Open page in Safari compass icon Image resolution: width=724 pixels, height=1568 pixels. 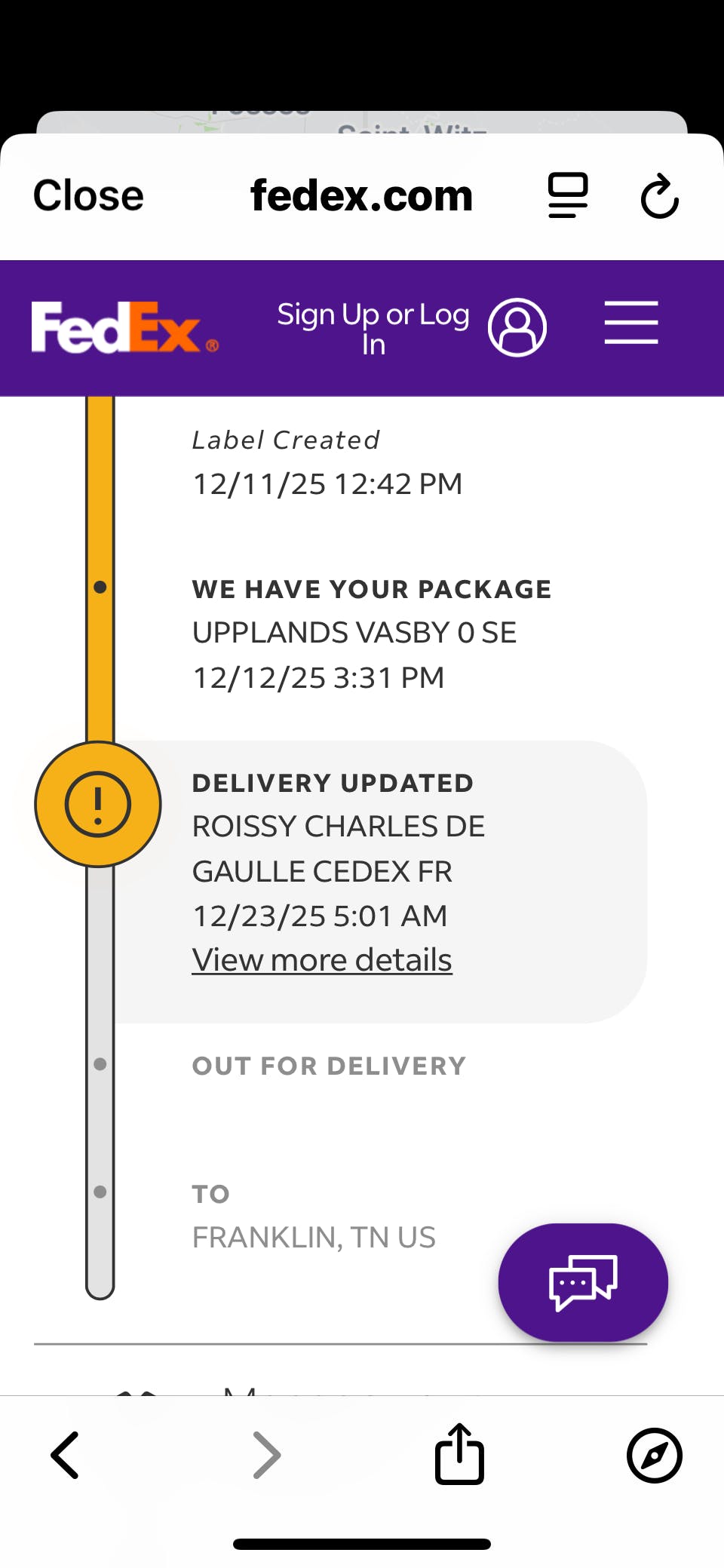pos(655,1455)
